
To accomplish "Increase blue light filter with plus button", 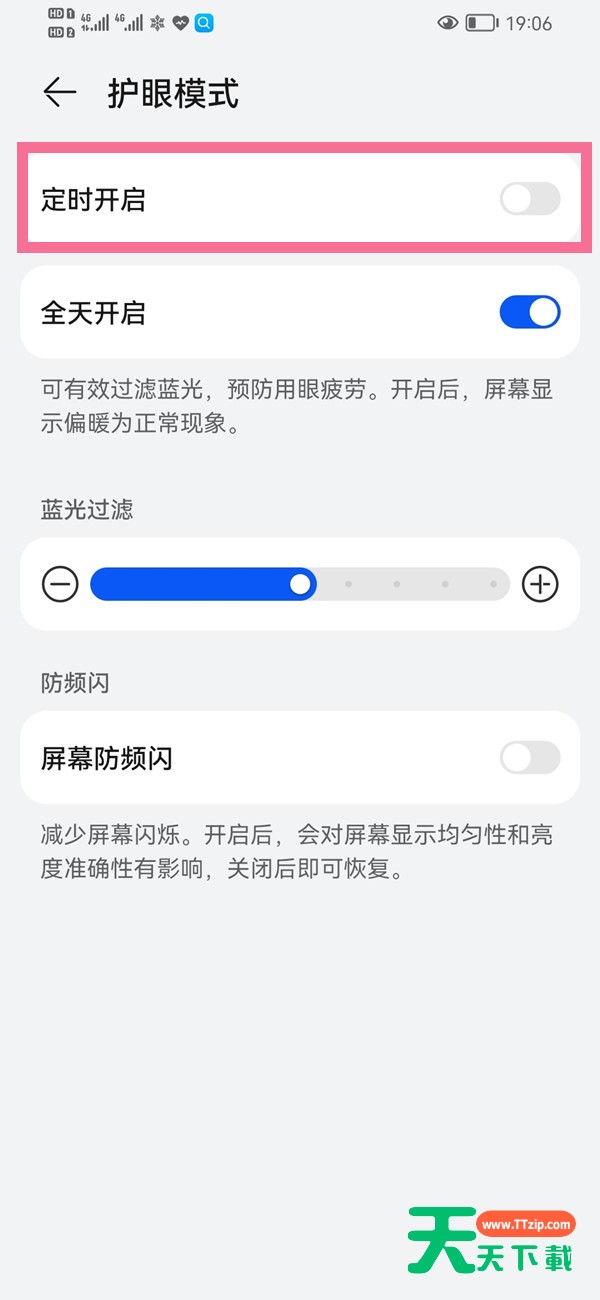I will pyautogui.click(x=540, y=584).
